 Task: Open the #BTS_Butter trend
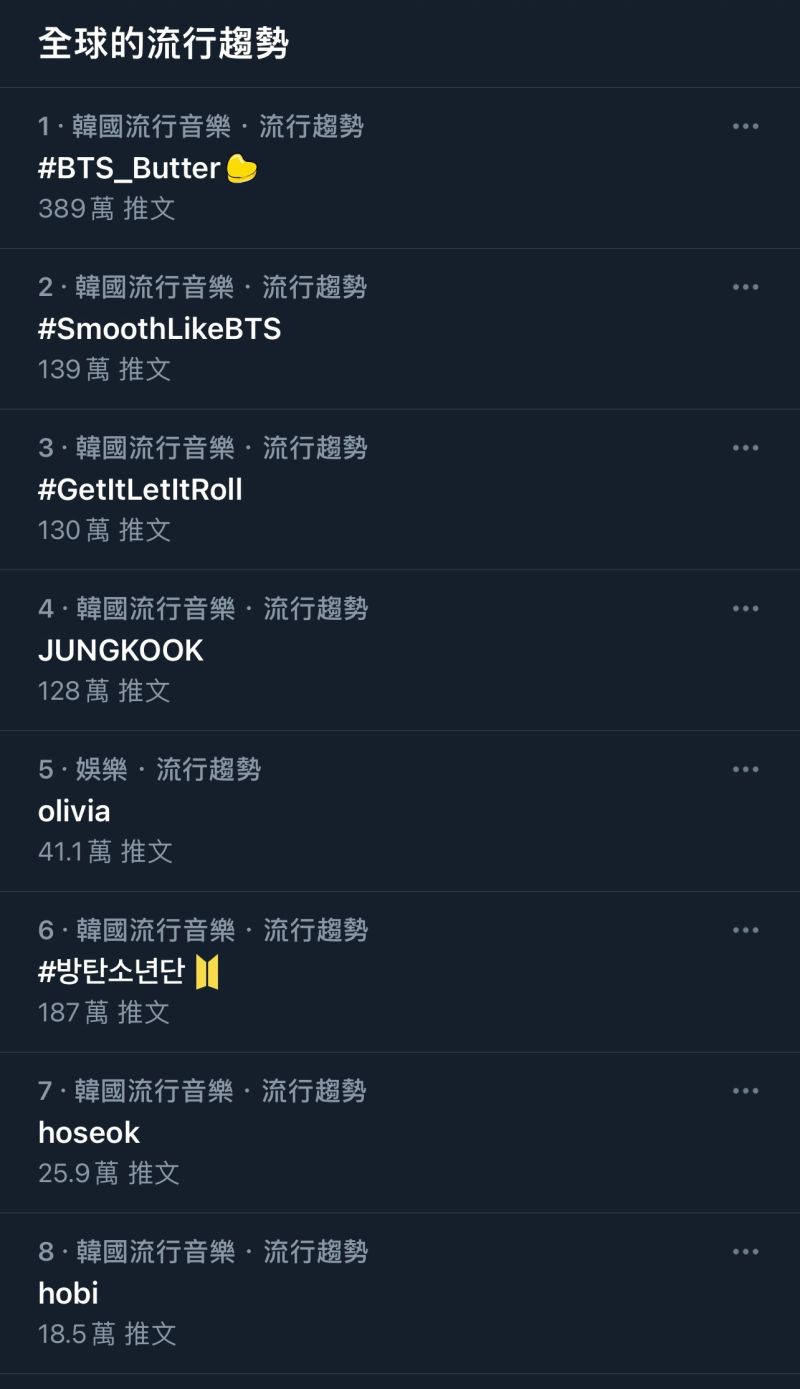(x=130, y=168)
